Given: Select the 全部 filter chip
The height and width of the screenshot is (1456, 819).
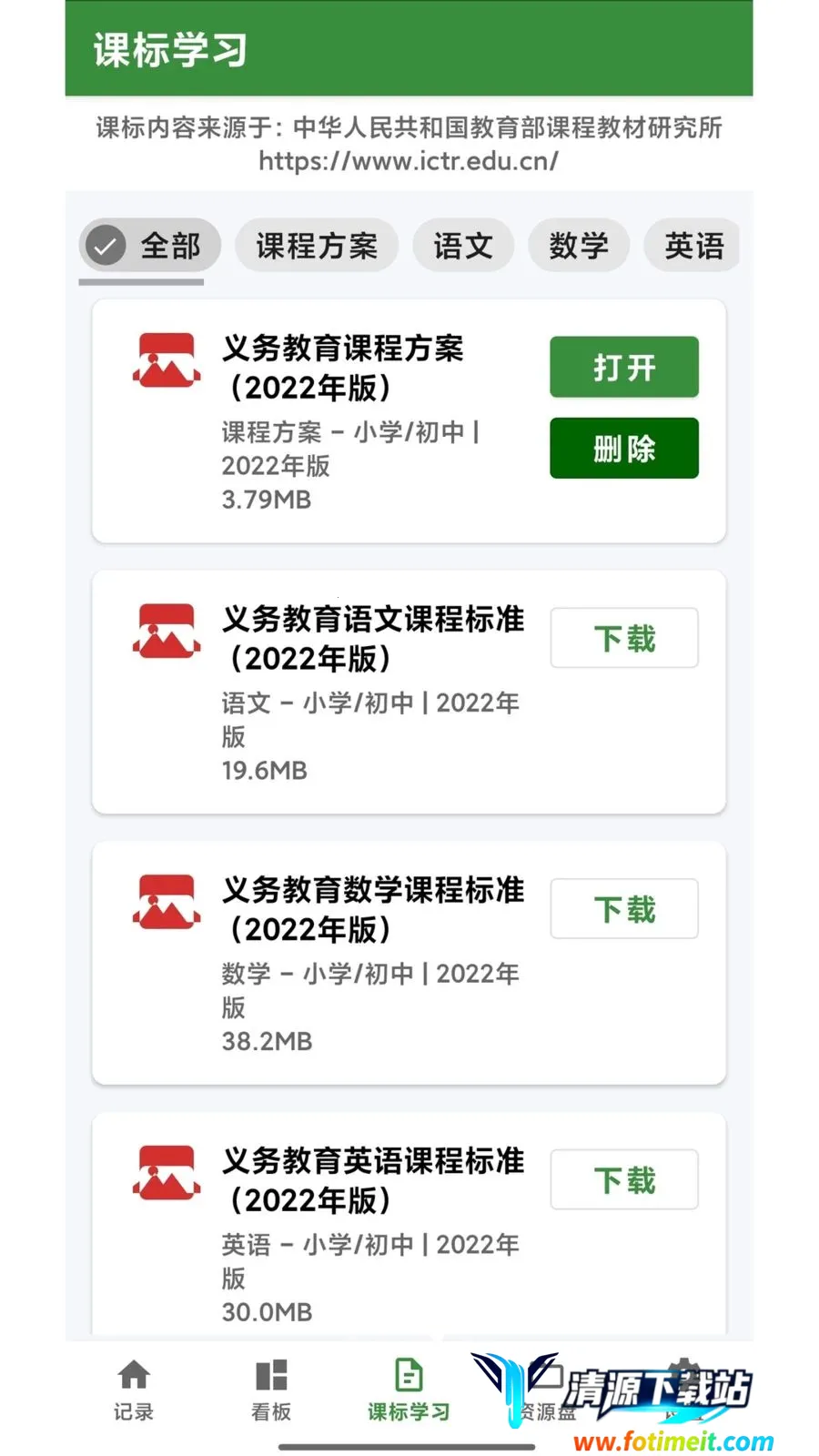Looking at the screenshot, I should (x=150, y=246).
